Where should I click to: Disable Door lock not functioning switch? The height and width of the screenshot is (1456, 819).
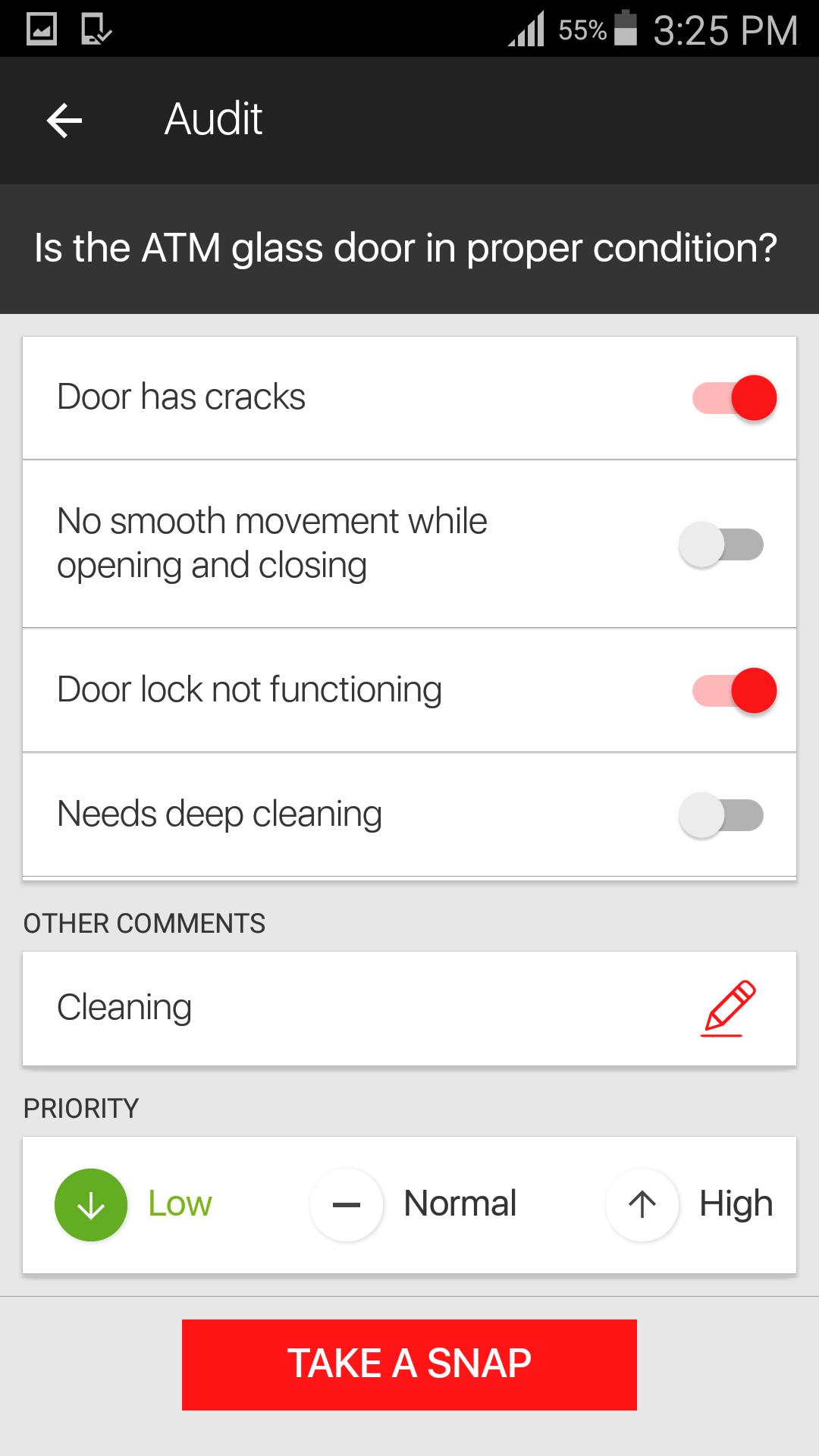(x=733, y=690)
